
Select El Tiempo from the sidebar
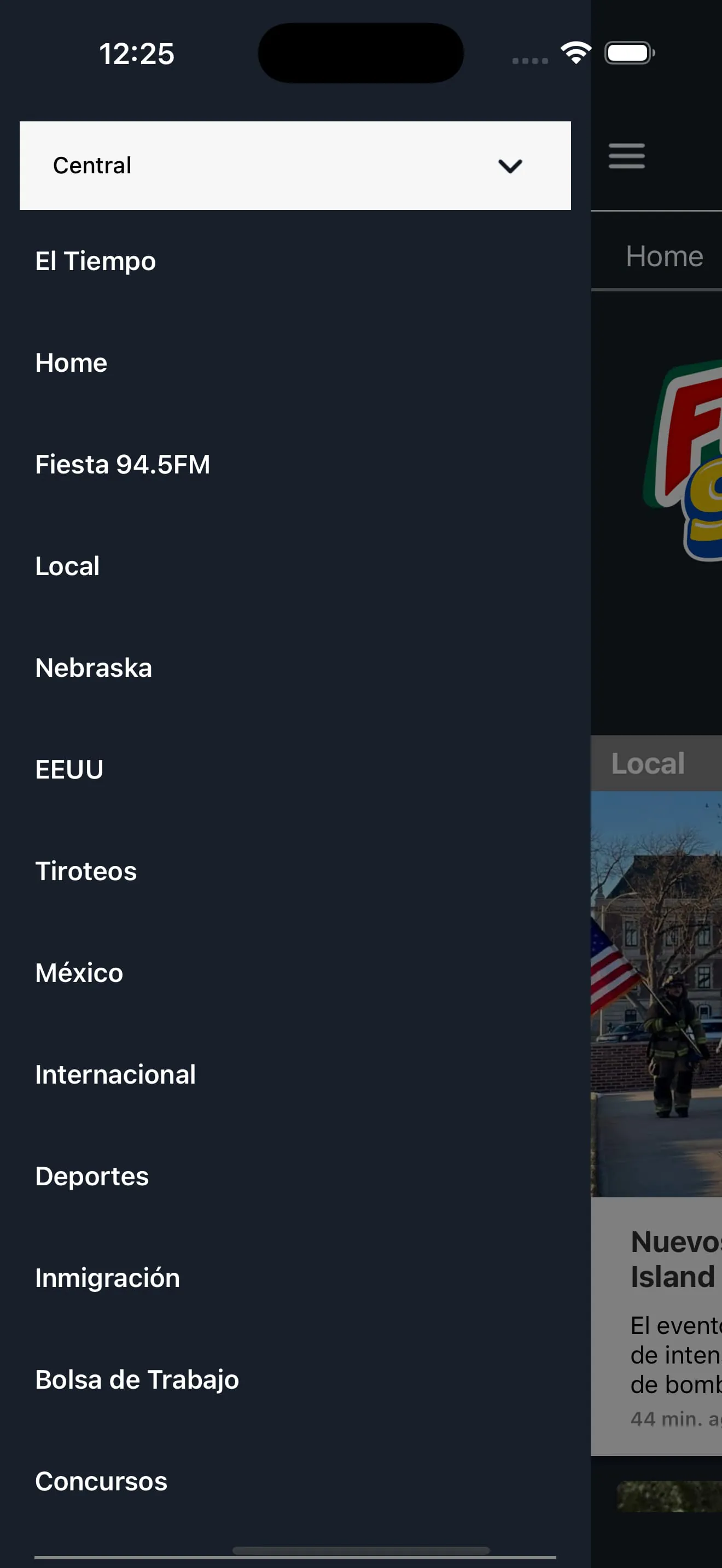coord(96,261)
